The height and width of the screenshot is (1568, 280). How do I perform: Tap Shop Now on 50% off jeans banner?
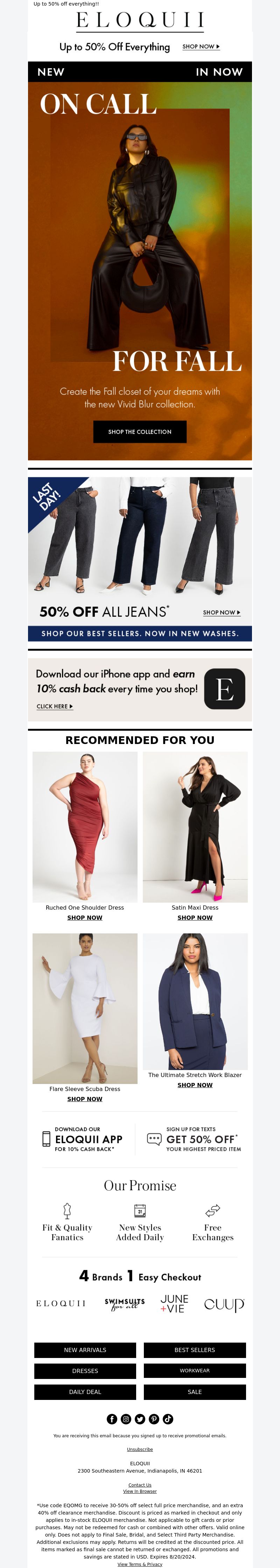[222, 612]
